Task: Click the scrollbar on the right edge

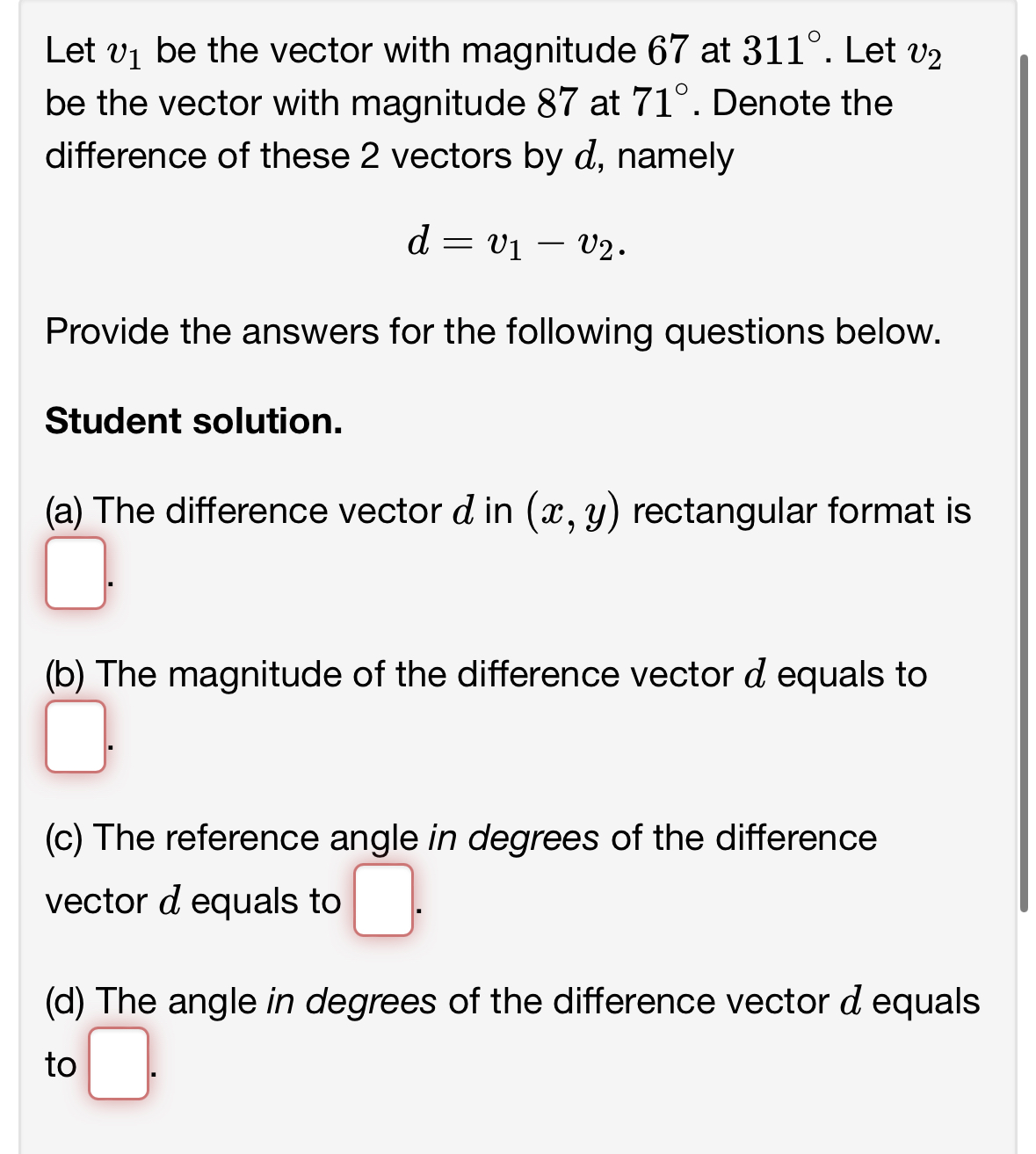Action: 1026,483
